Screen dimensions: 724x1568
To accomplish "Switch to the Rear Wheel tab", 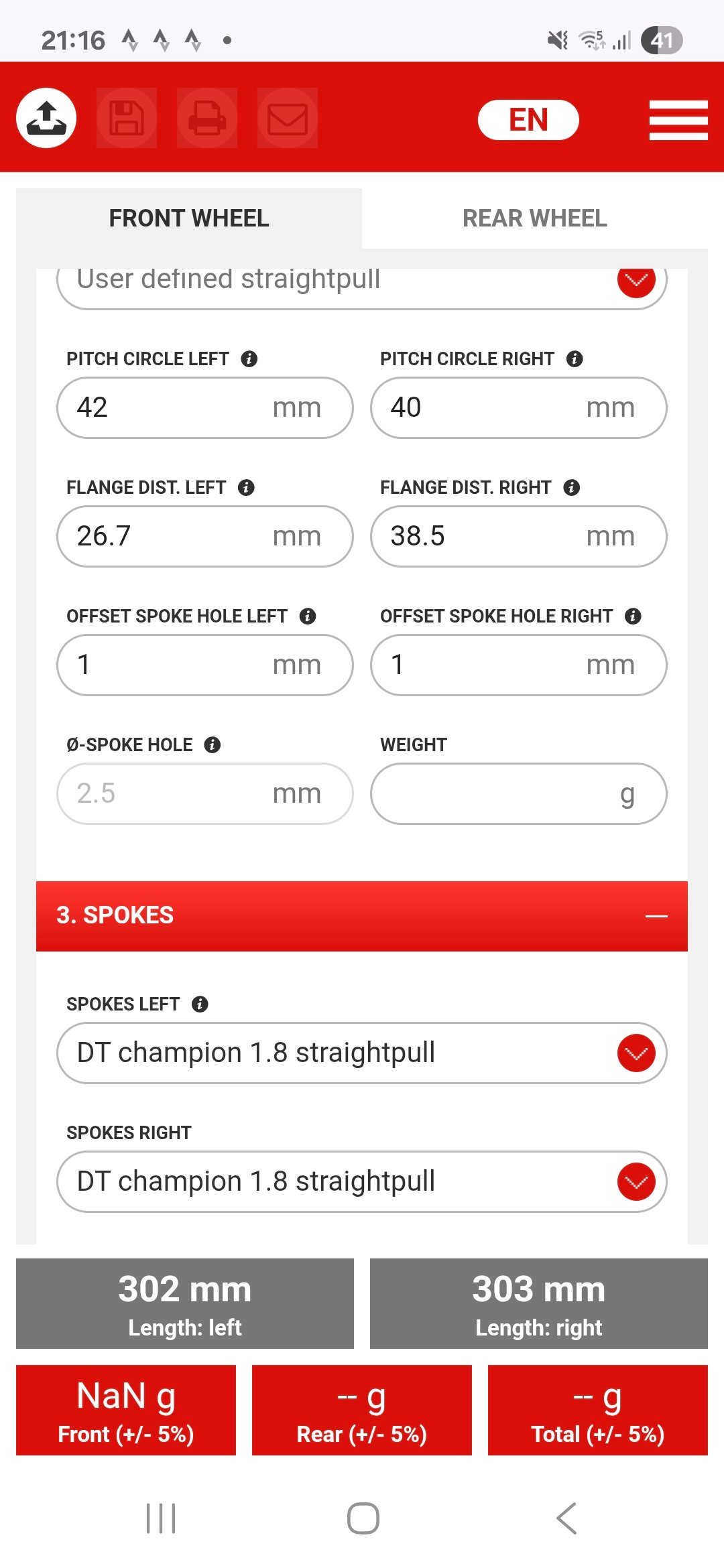I will point(534,218).
